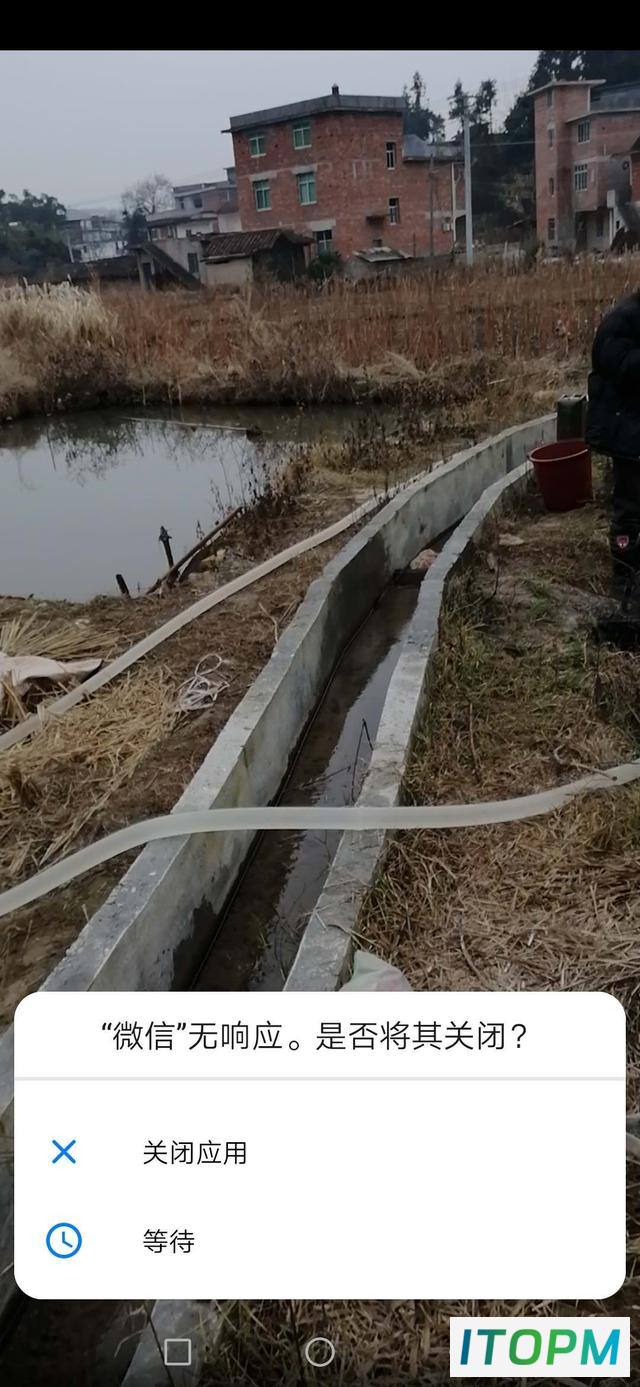Open recent apps from navigation bar
640x1387 pixels.
pyautogui.click(x=177, y=1352)
